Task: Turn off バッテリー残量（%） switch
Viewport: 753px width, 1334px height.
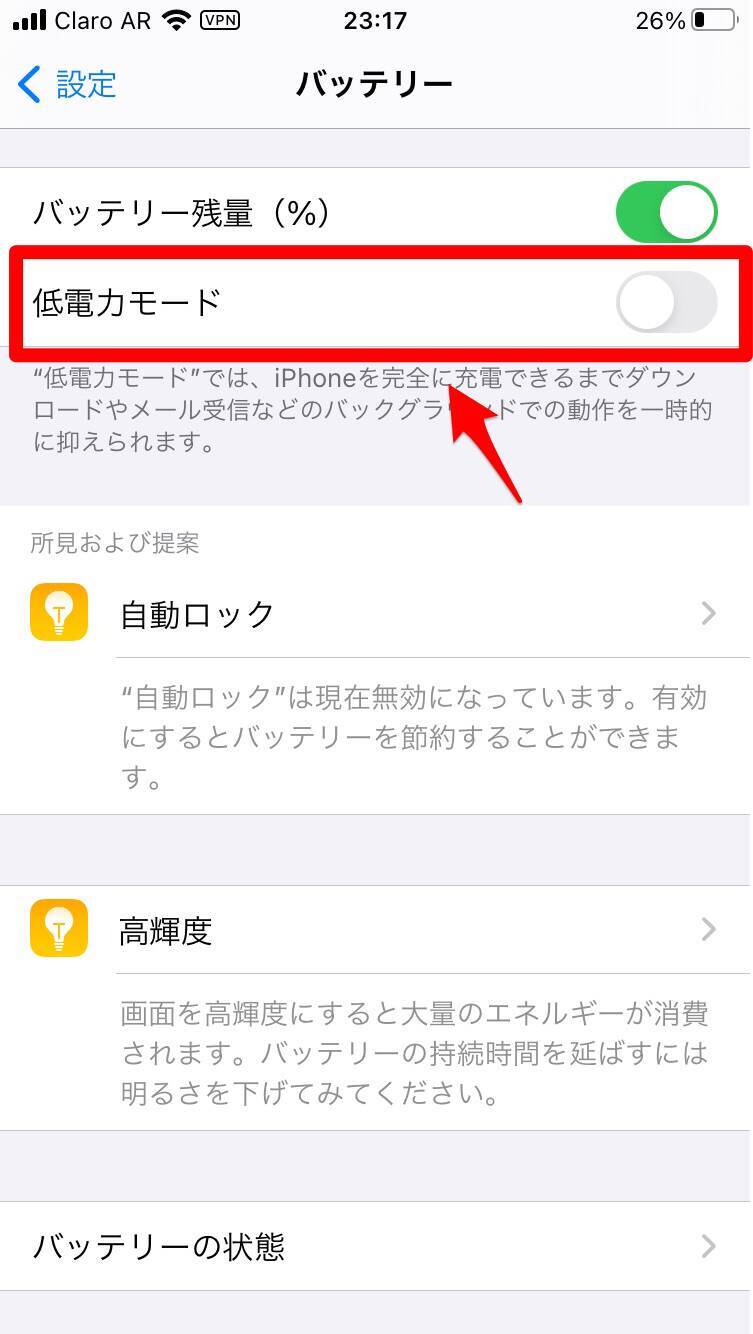Action: click(667, 212)
